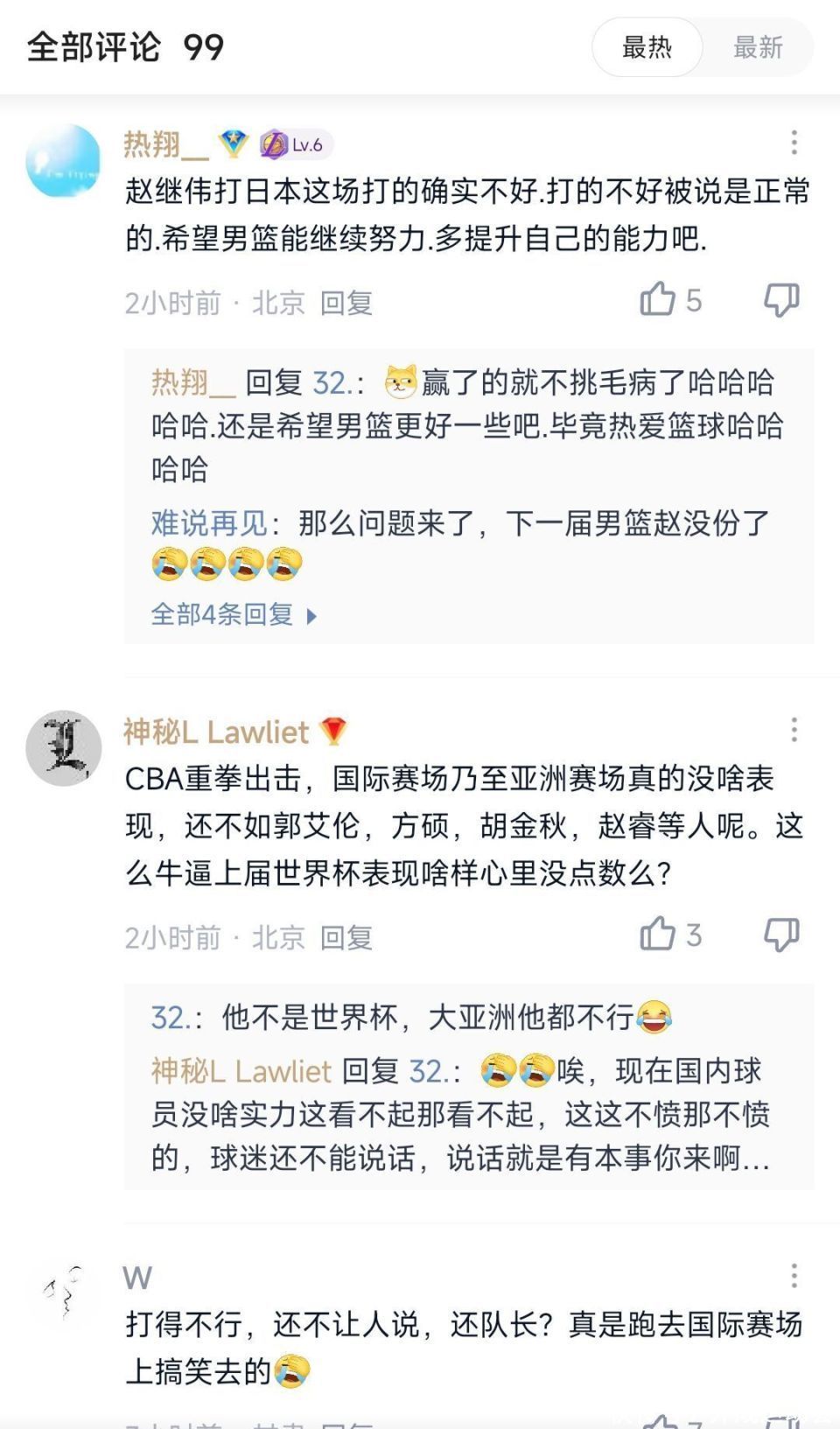Dislike 热翔__'s comment

[780, 300]
